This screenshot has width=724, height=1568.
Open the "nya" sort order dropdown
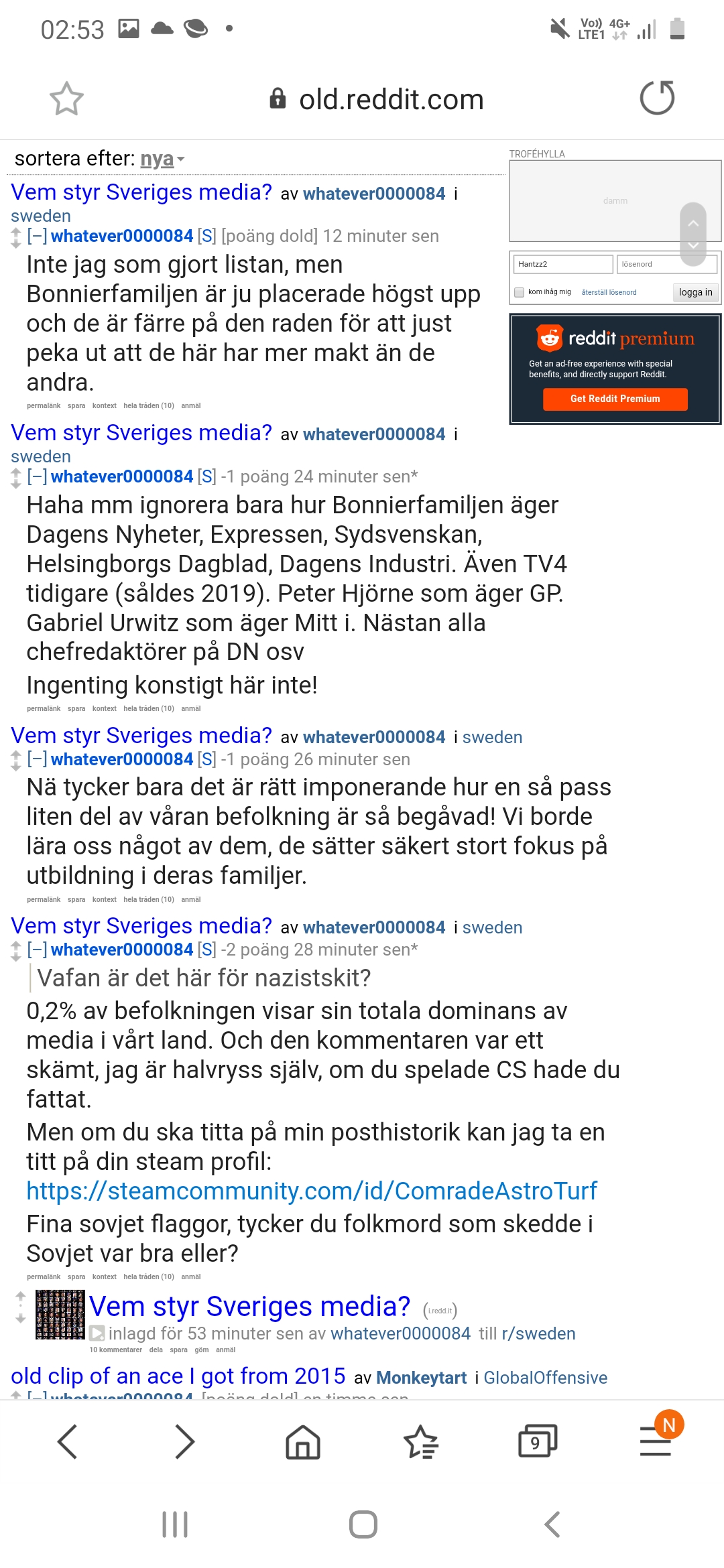point(162,159)
